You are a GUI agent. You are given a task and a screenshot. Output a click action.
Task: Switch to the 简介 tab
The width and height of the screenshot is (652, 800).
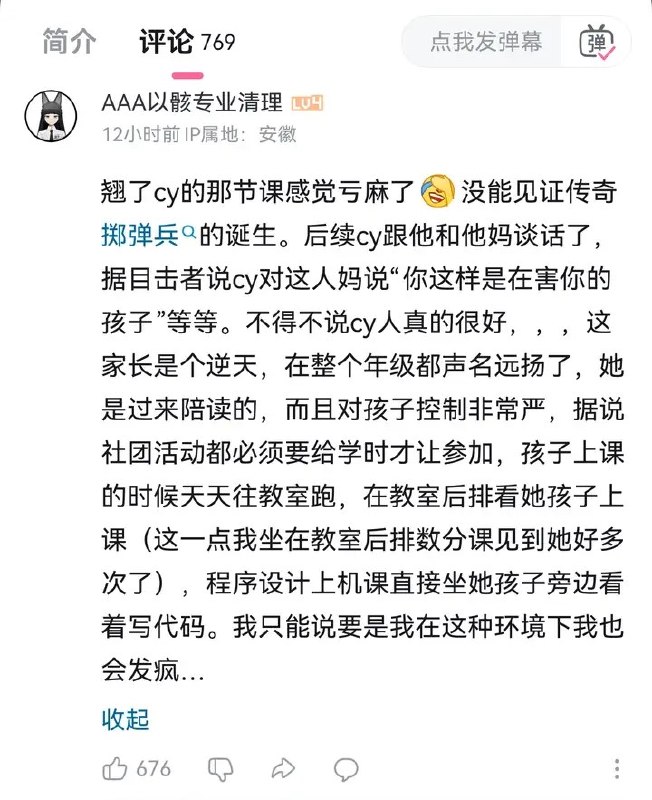[x=69, y=42]
